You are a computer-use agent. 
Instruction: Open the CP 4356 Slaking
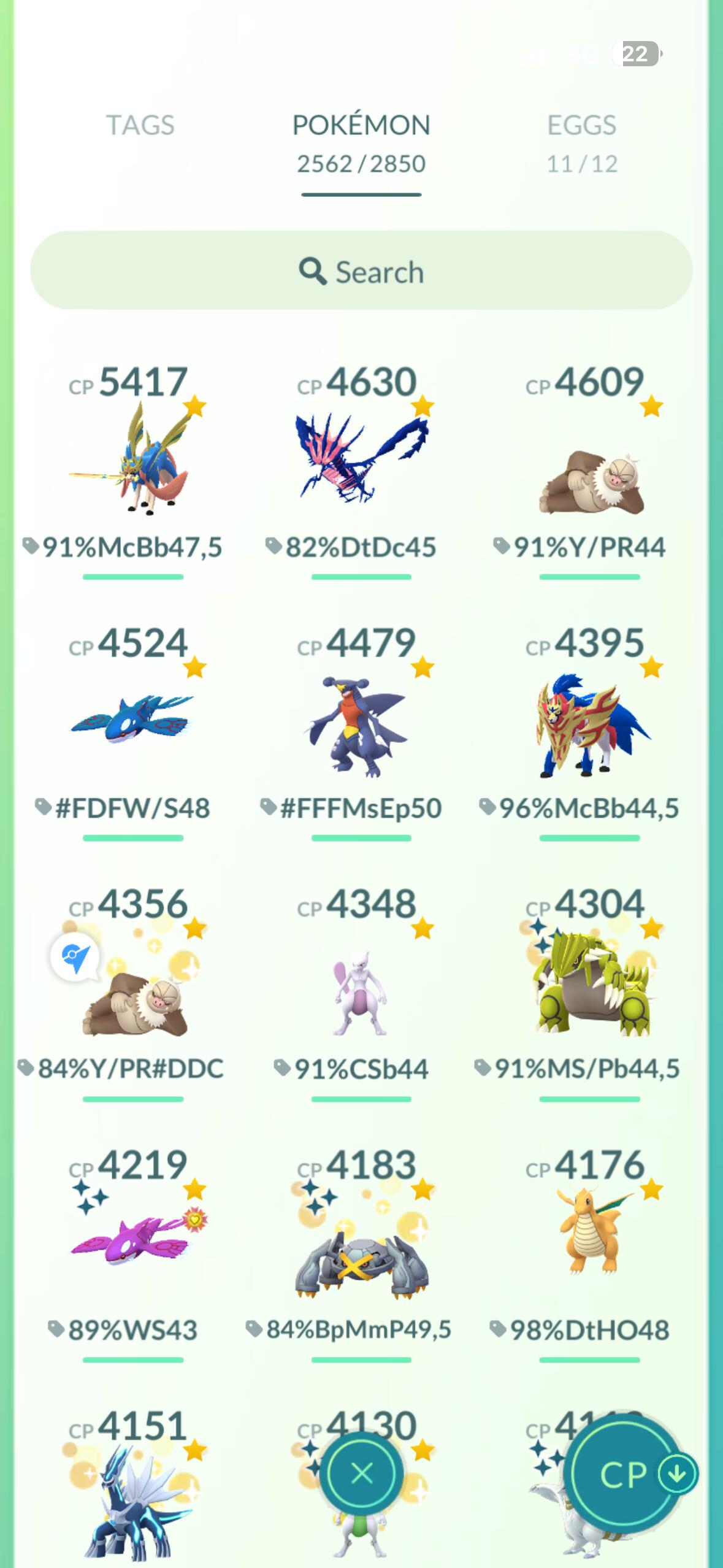(x=135, y=994)
